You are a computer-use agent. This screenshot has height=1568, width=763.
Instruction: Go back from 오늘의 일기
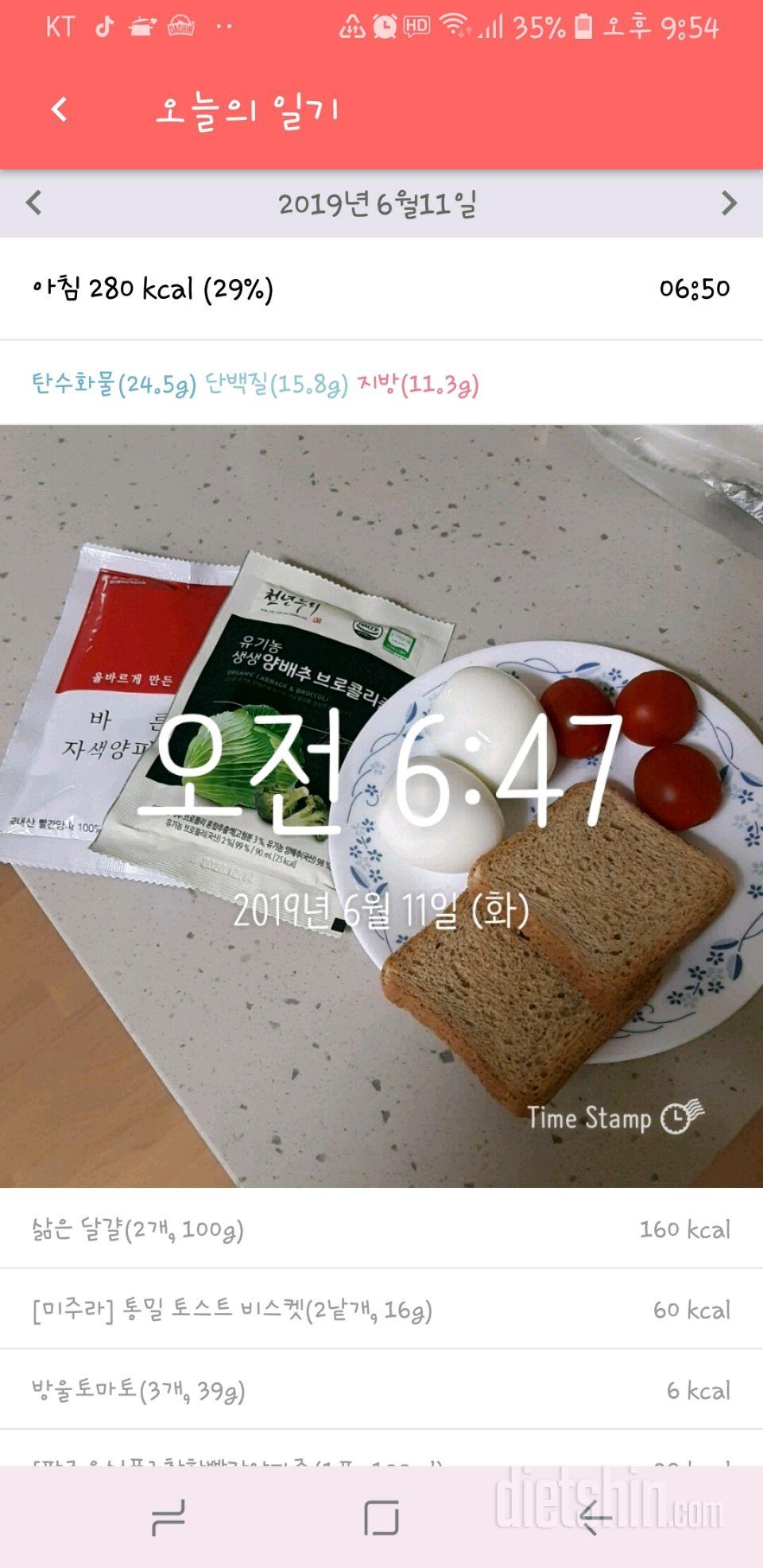point(60,109)
